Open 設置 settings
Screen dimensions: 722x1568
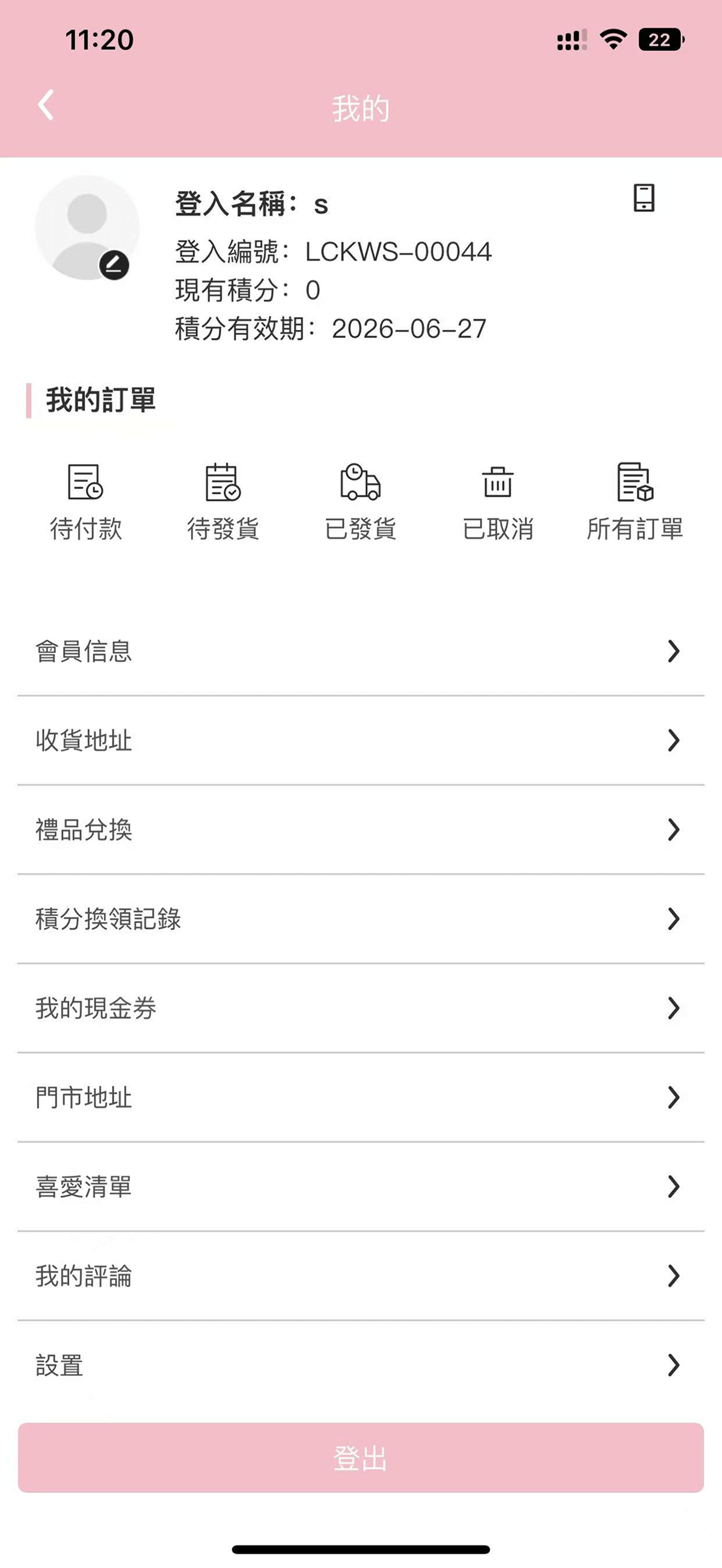361,1365
